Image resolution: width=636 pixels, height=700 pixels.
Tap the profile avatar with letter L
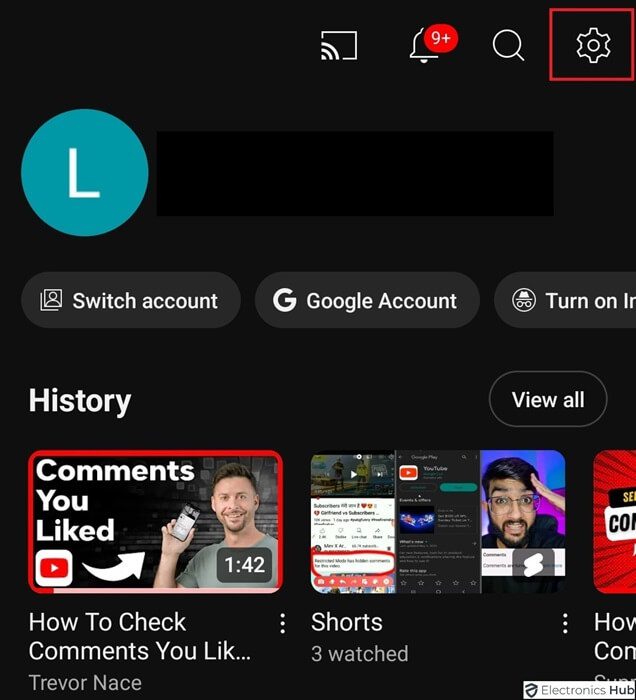point(85,172)
